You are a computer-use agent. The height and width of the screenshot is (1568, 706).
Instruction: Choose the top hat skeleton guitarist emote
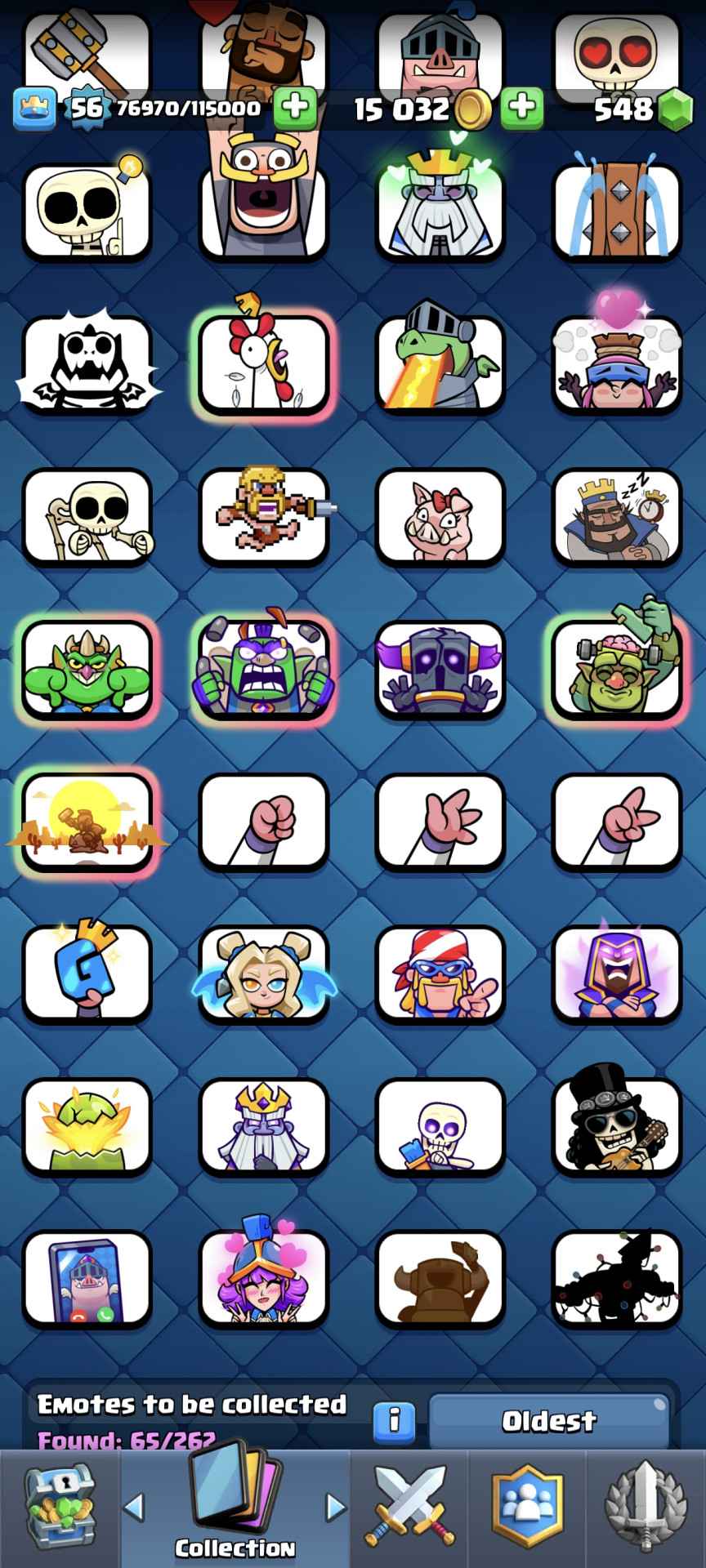[618, 1125]
